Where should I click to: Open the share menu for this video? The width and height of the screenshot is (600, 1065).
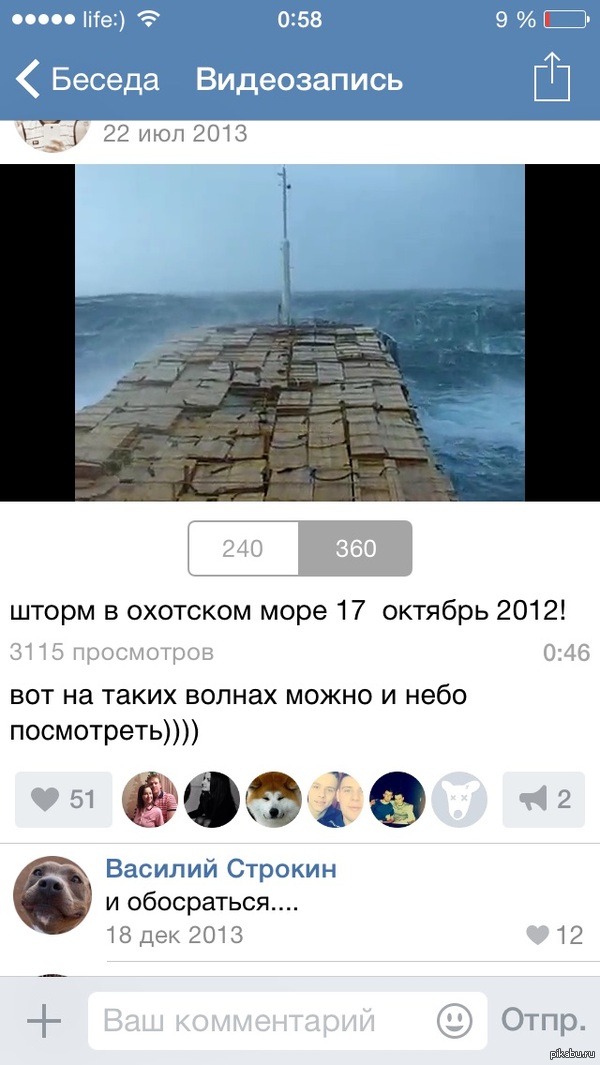551,77
